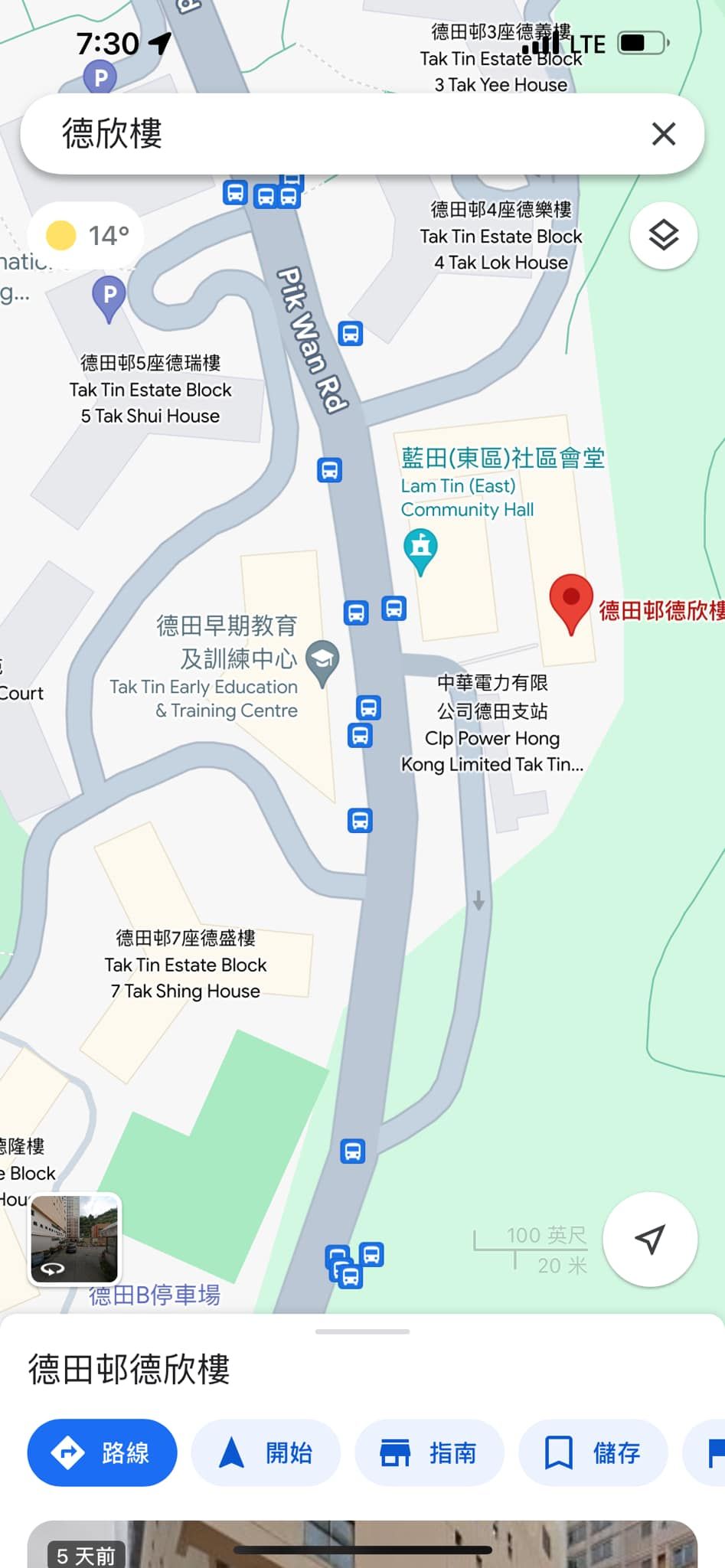Open the 指南 directory chip

click(429, 1452)
